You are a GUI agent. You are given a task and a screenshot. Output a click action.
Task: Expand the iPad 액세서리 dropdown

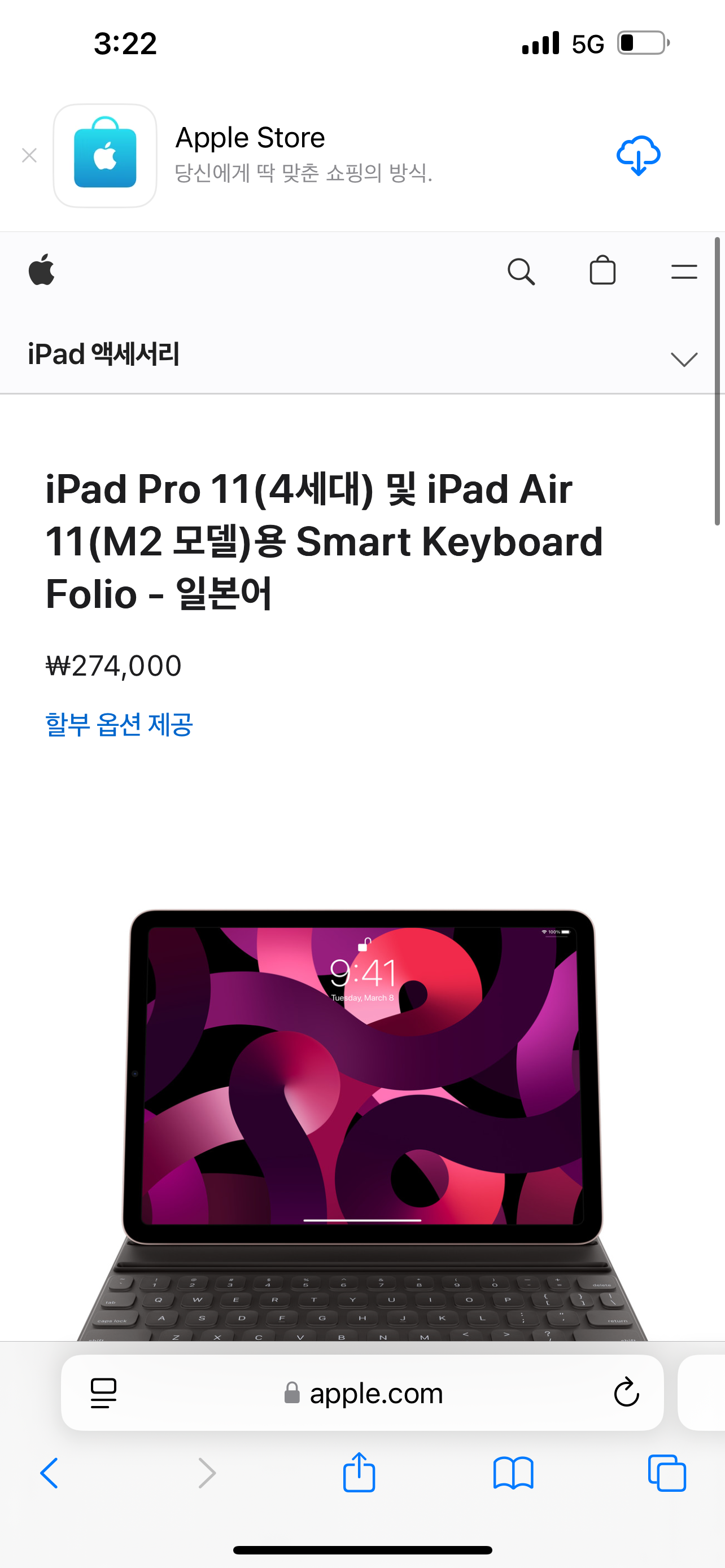[683, 359]
